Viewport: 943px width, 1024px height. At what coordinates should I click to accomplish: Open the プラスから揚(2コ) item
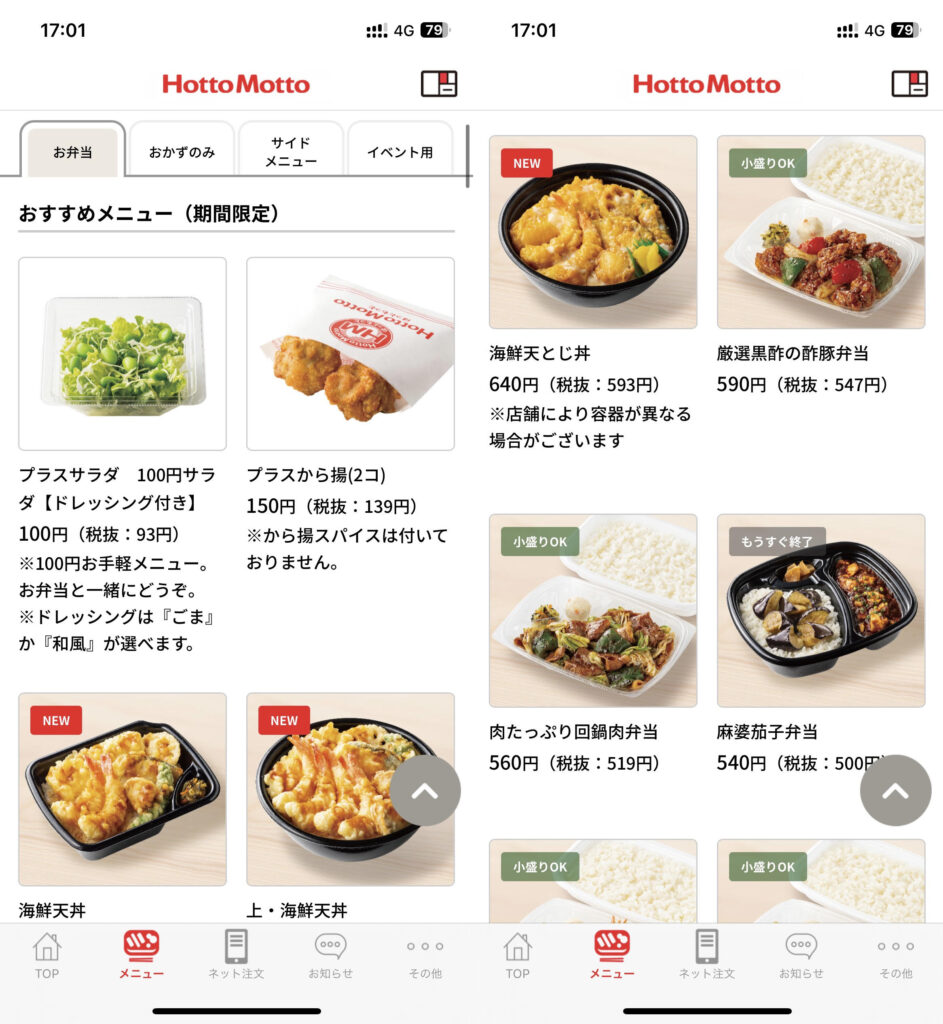[x=350, y=354]
